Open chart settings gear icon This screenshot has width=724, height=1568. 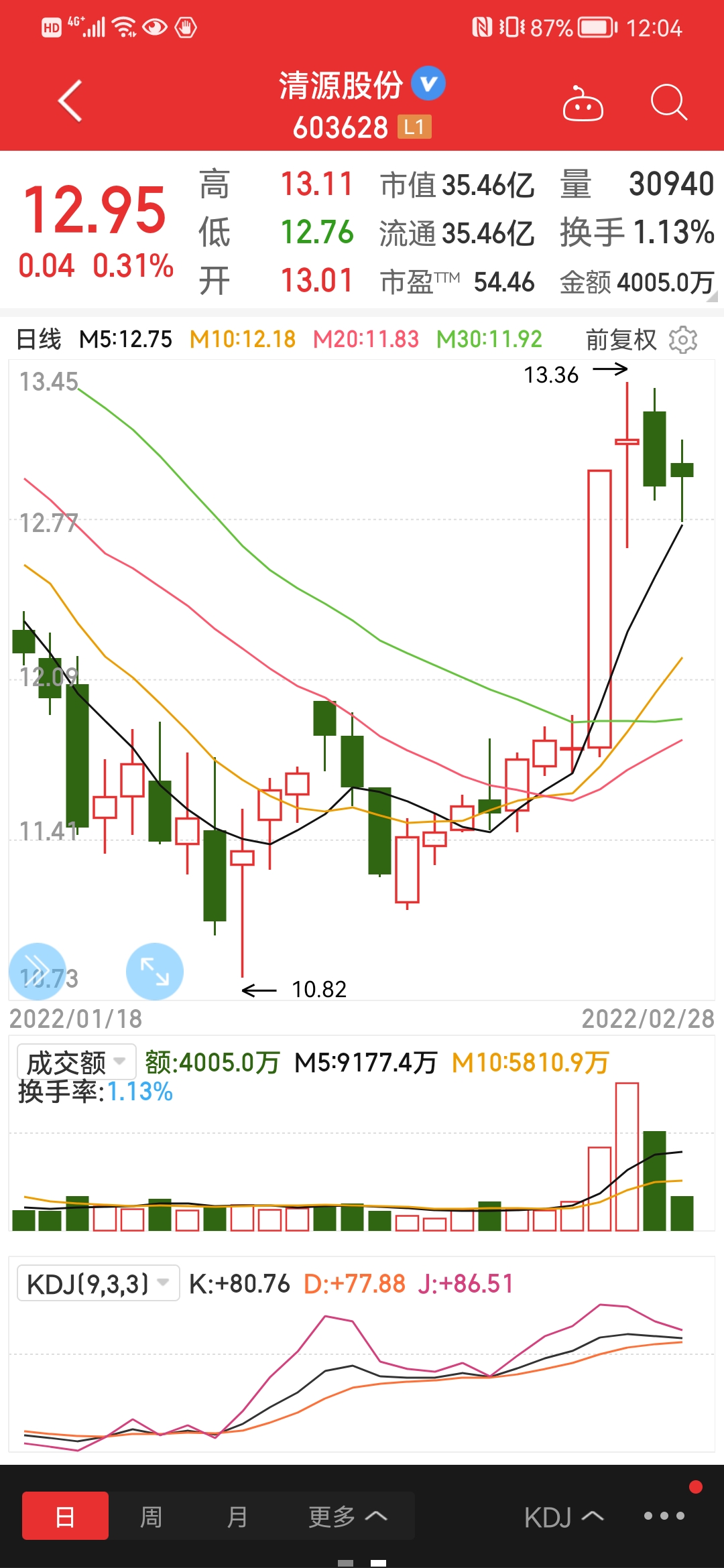click(683, 340)
